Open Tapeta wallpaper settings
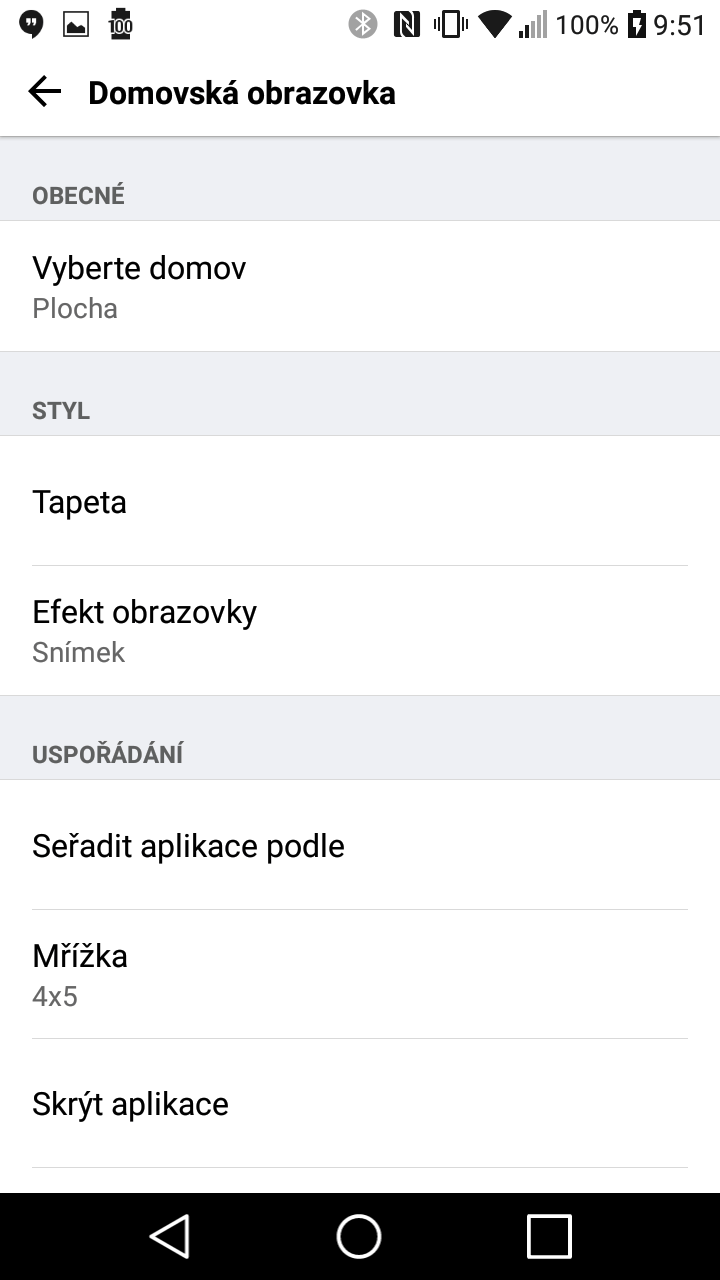Screen dimensions: 720x1280 360,501
